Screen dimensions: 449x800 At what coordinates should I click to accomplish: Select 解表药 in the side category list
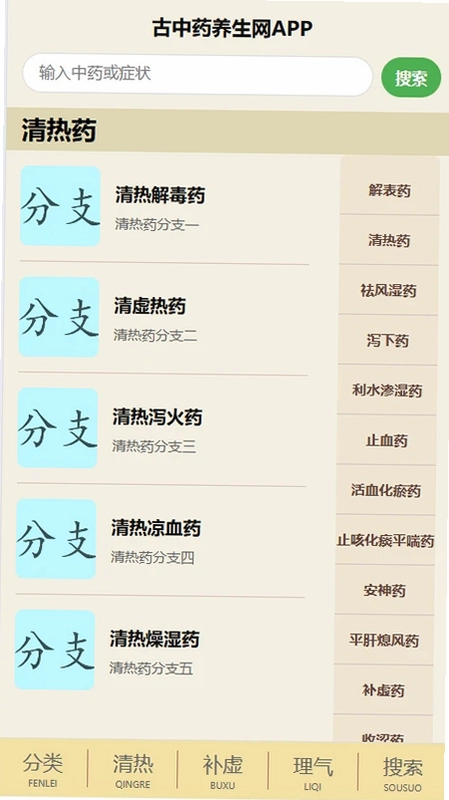point(390,190)
